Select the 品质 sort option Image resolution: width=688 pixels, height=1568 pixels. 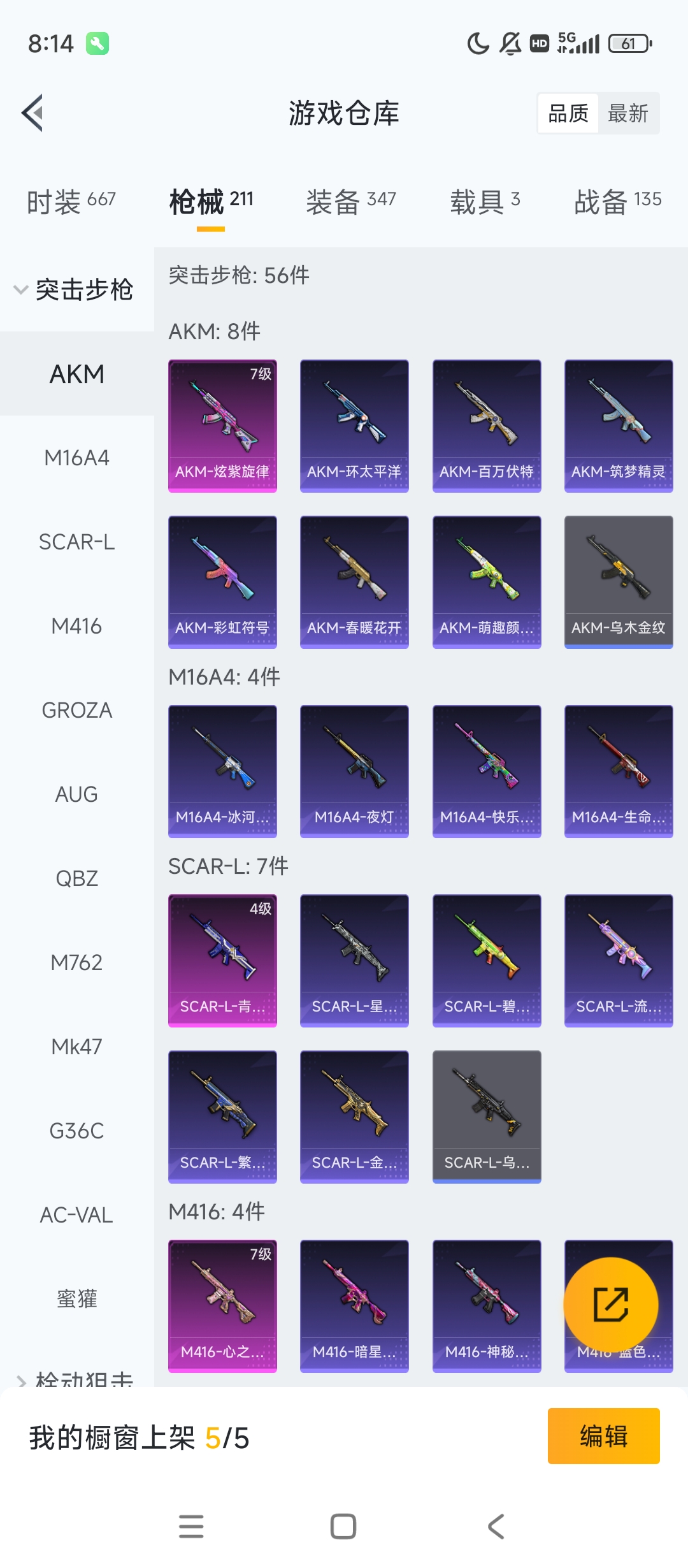[568, 113]
